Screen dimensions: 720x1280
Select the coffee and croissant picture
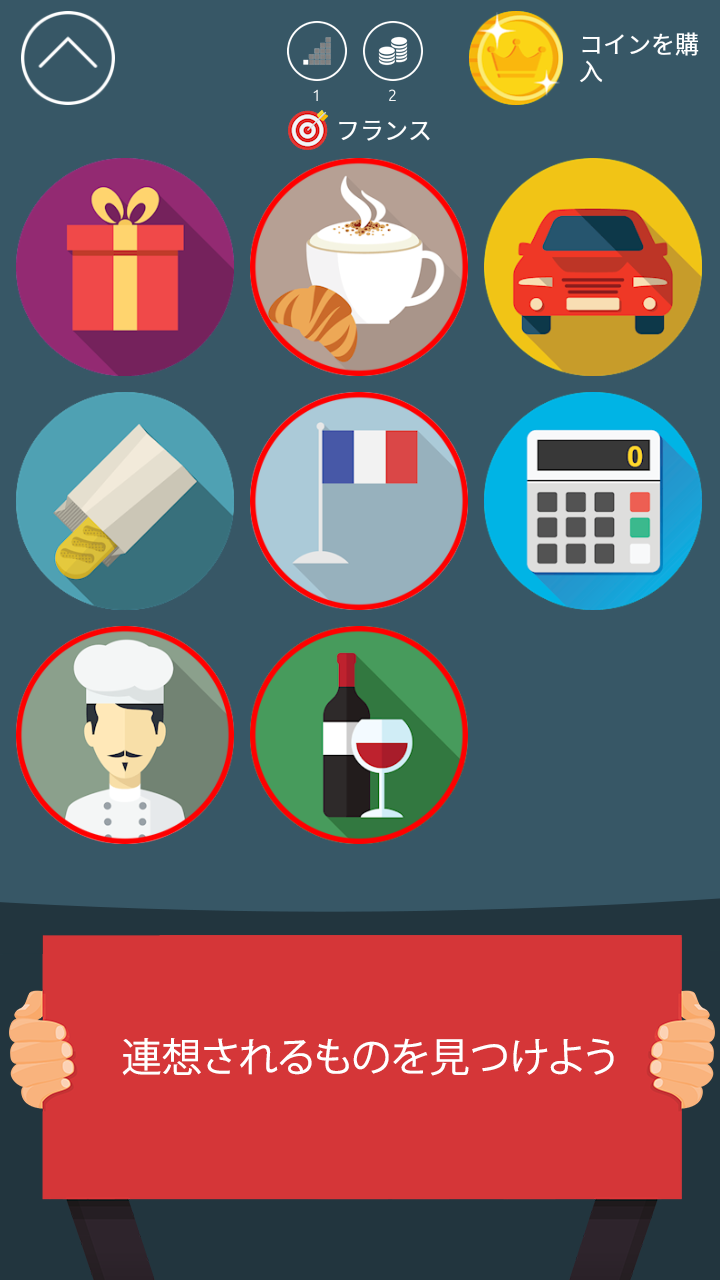[x=359, y=267]
